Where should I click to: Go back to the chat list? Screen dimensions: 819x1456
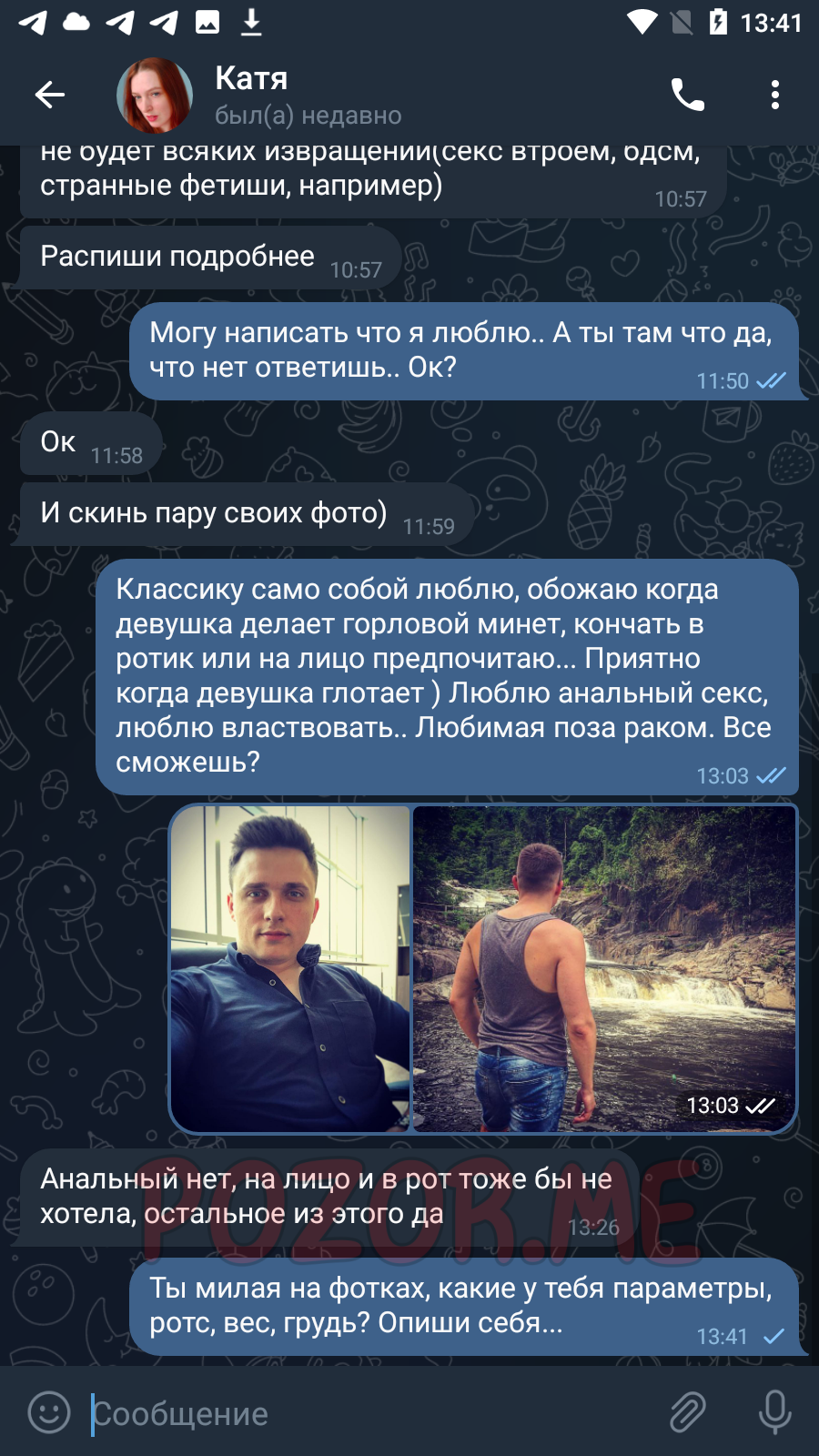[x=50, y=95]
